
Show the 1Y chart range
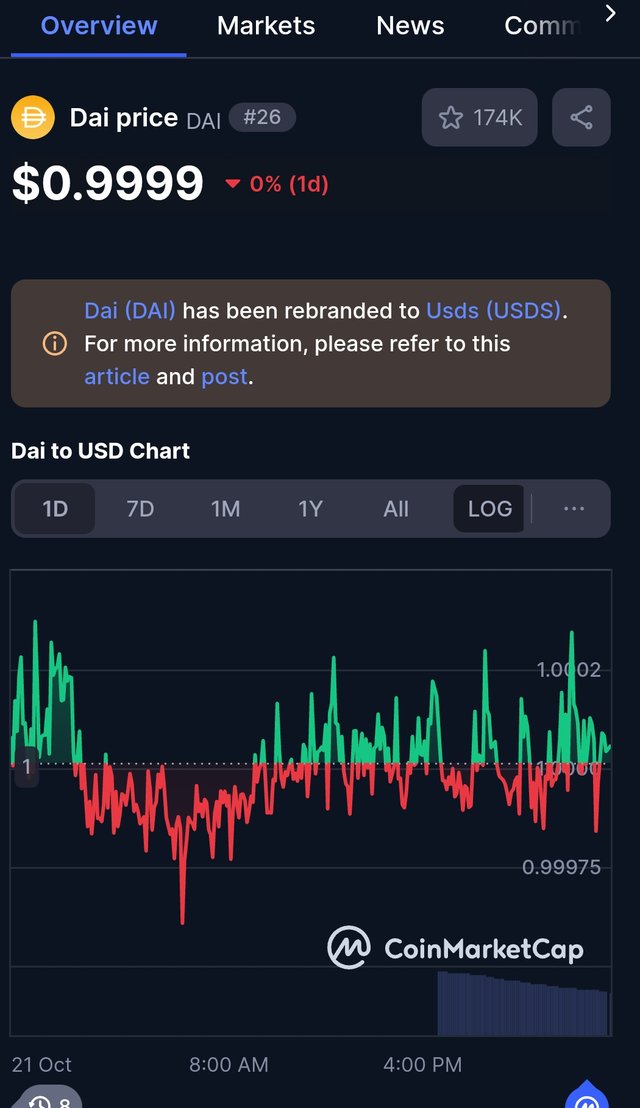click(x=310, y=509)
